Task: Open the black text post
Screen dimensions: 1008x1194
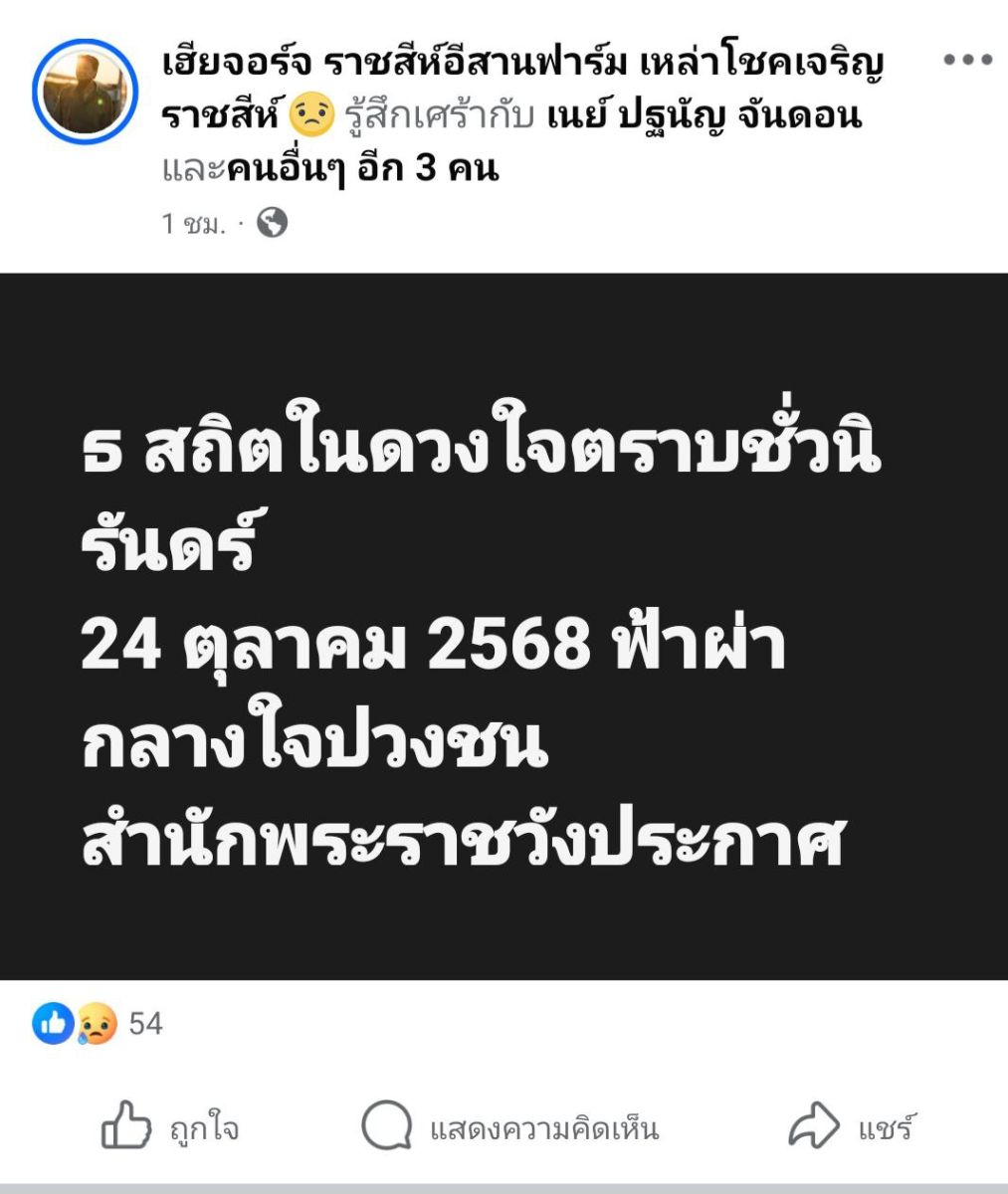Action: pos(504,627)
